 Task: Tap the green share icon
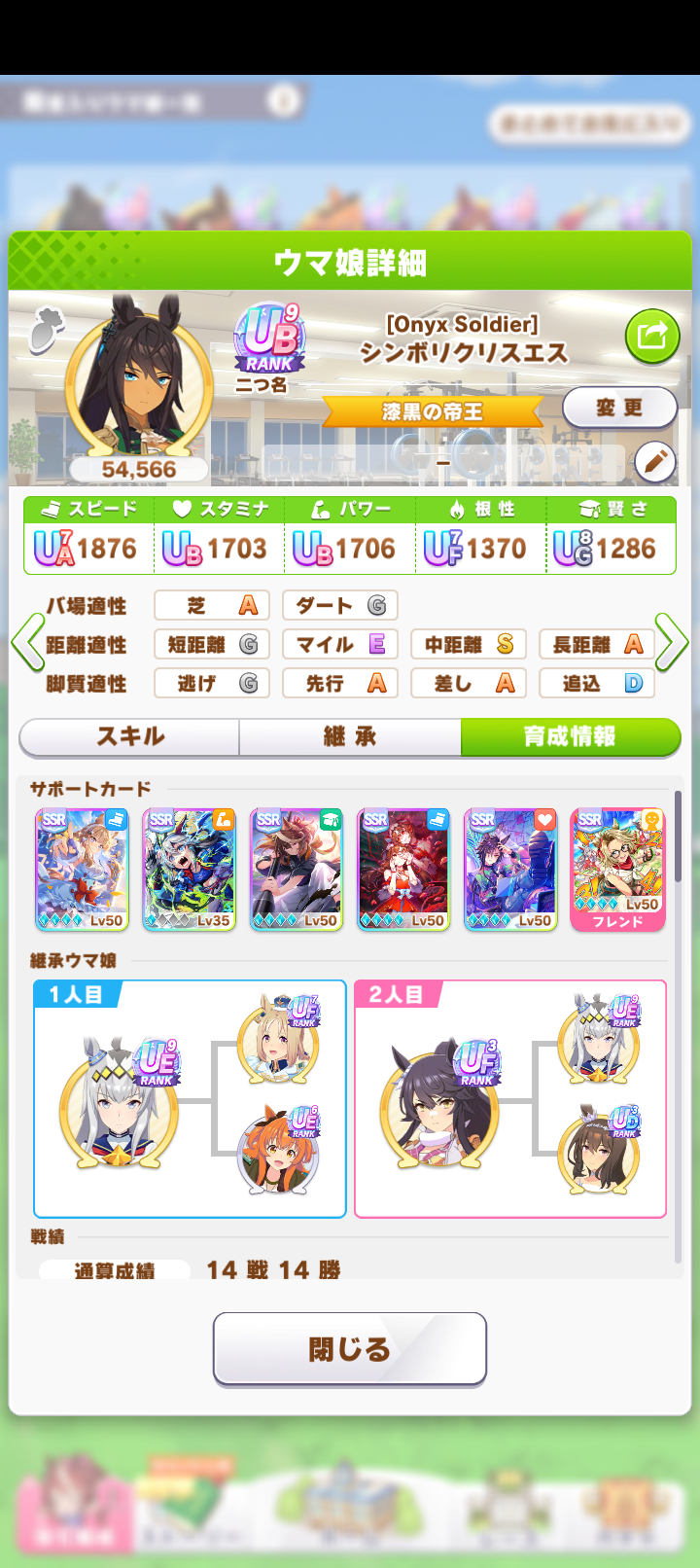point(651,337)
